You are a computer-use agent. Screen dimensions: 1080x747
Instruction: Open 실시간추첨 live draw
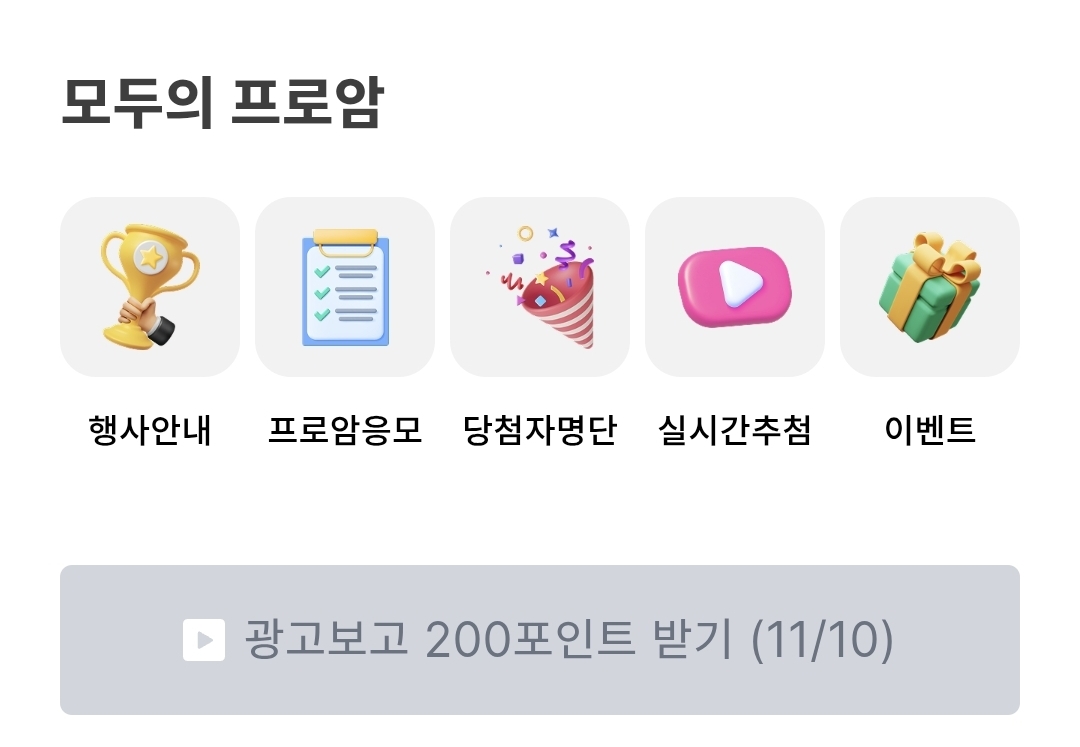pyautogui.click(x=735, y=287)
